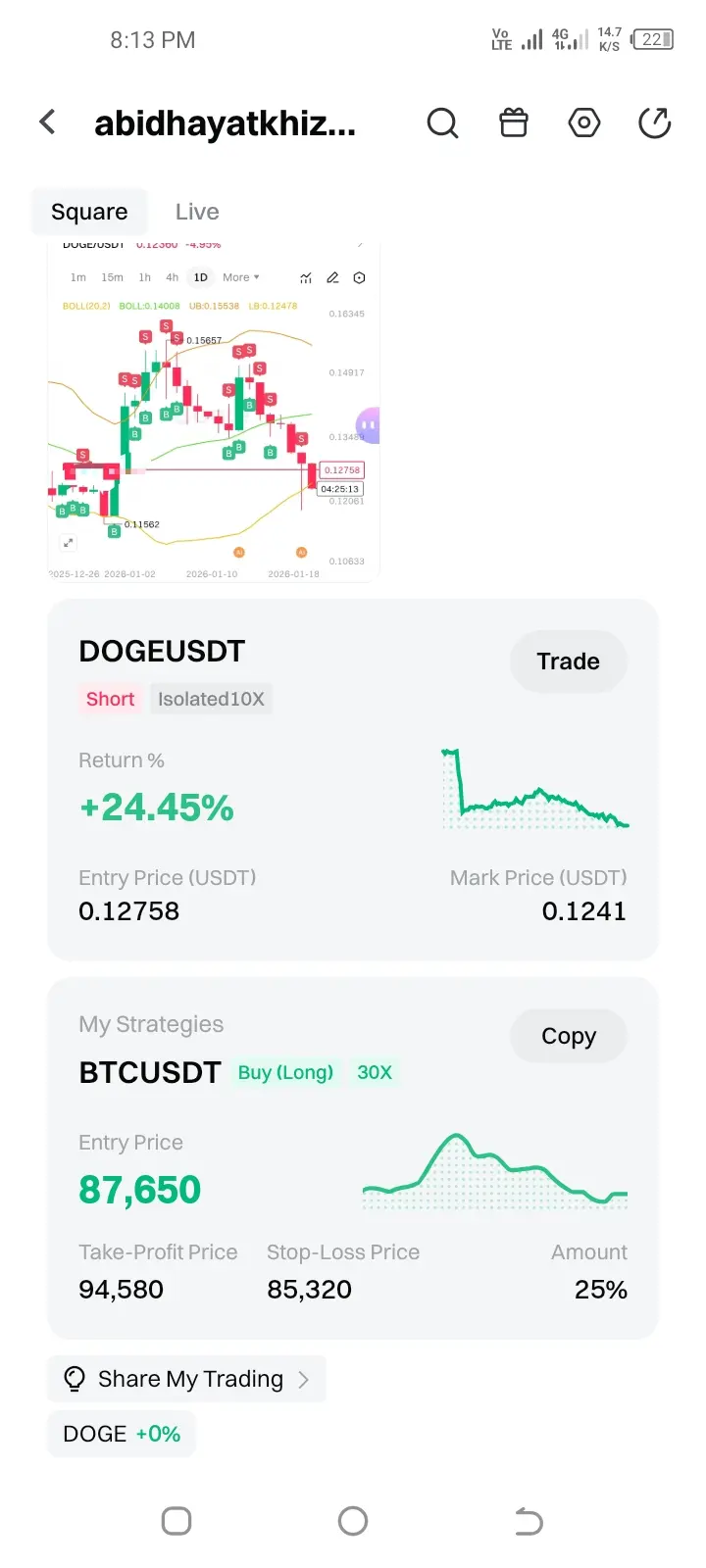Open recent apps from navigation bar
The width and height of the screenshot is (706, 1568).
point(176,1521)
